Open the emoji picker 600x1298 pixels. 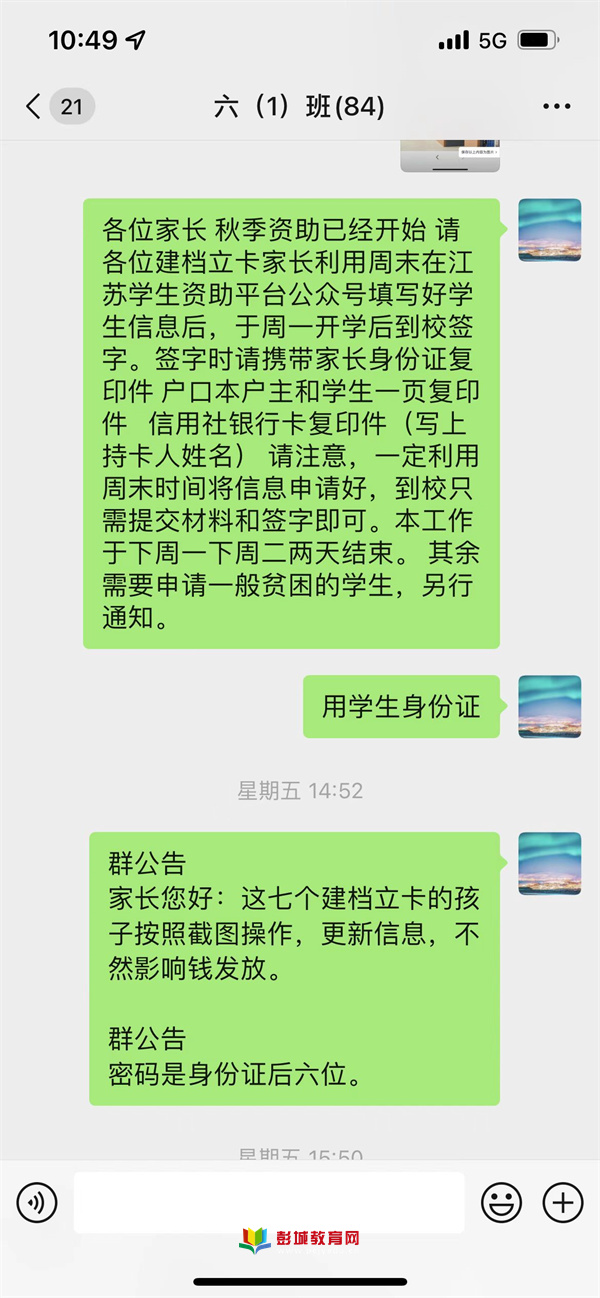pyautogui.click(x=501, y=1202)
